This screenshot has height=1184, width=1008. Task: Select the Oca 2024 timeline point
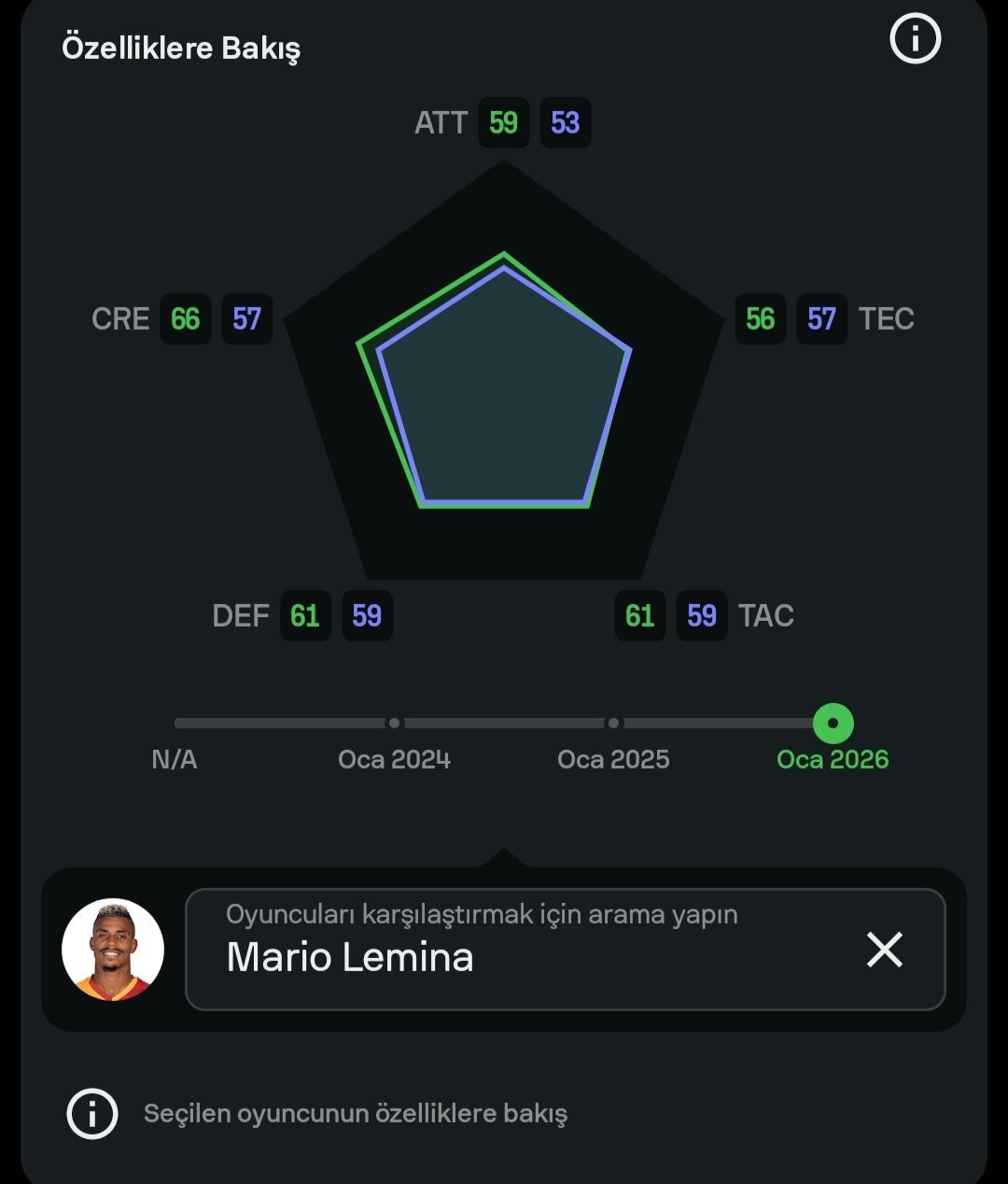coord(394,724)
